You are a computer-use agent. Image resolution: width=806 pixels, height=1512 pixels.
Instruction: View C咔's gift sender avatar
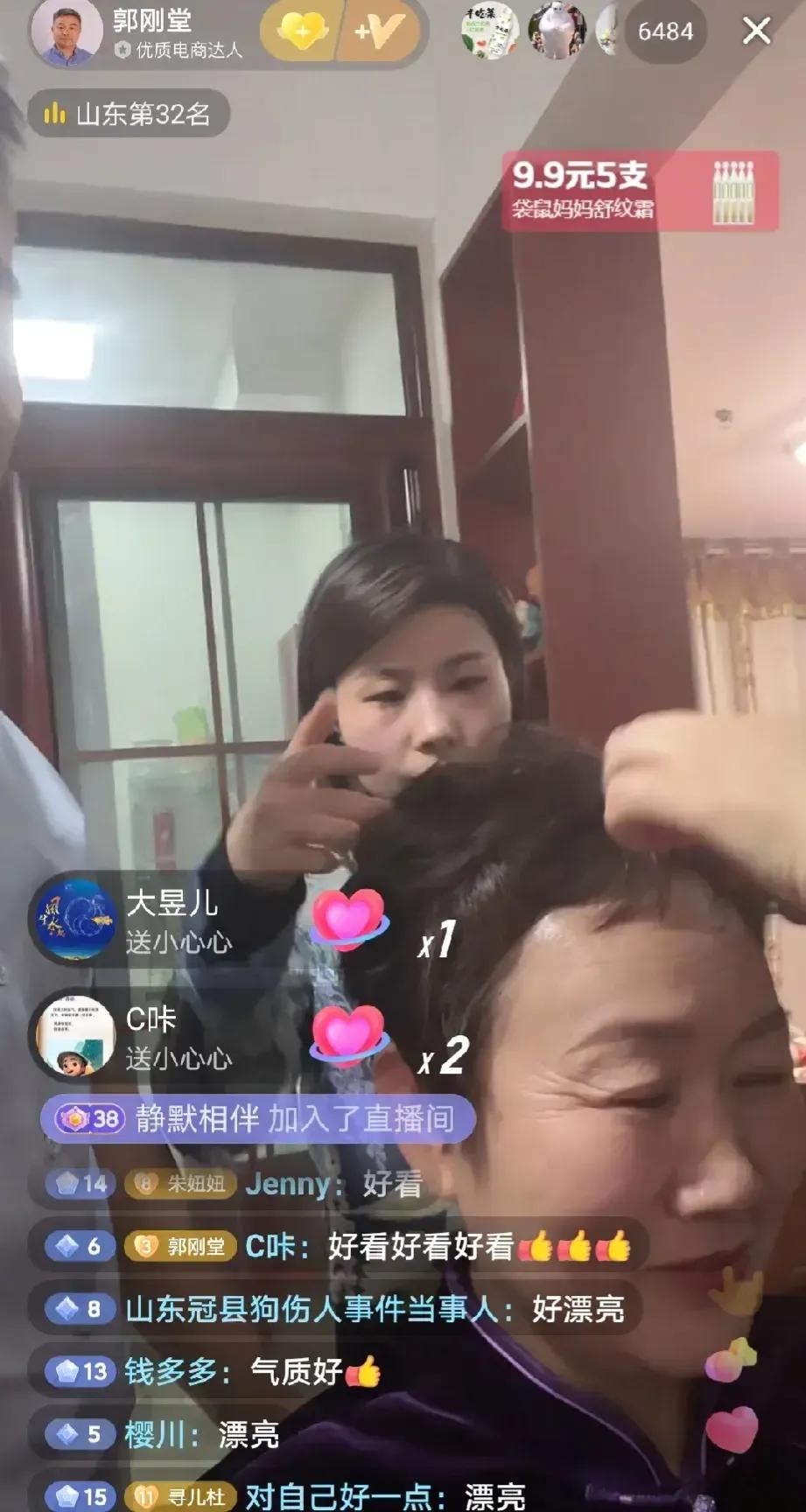(76, 1037)
